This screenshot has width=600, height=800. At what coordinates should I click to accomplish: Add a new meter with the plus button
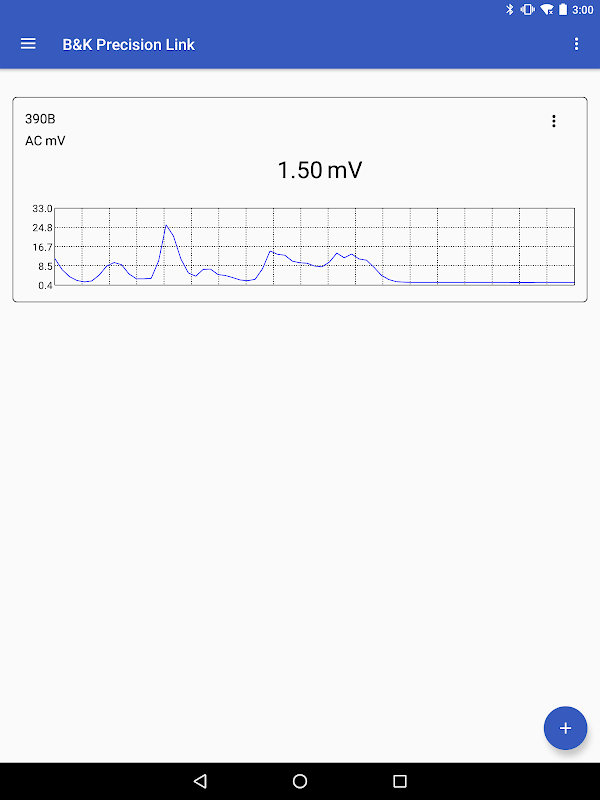[x=565, y=728]
